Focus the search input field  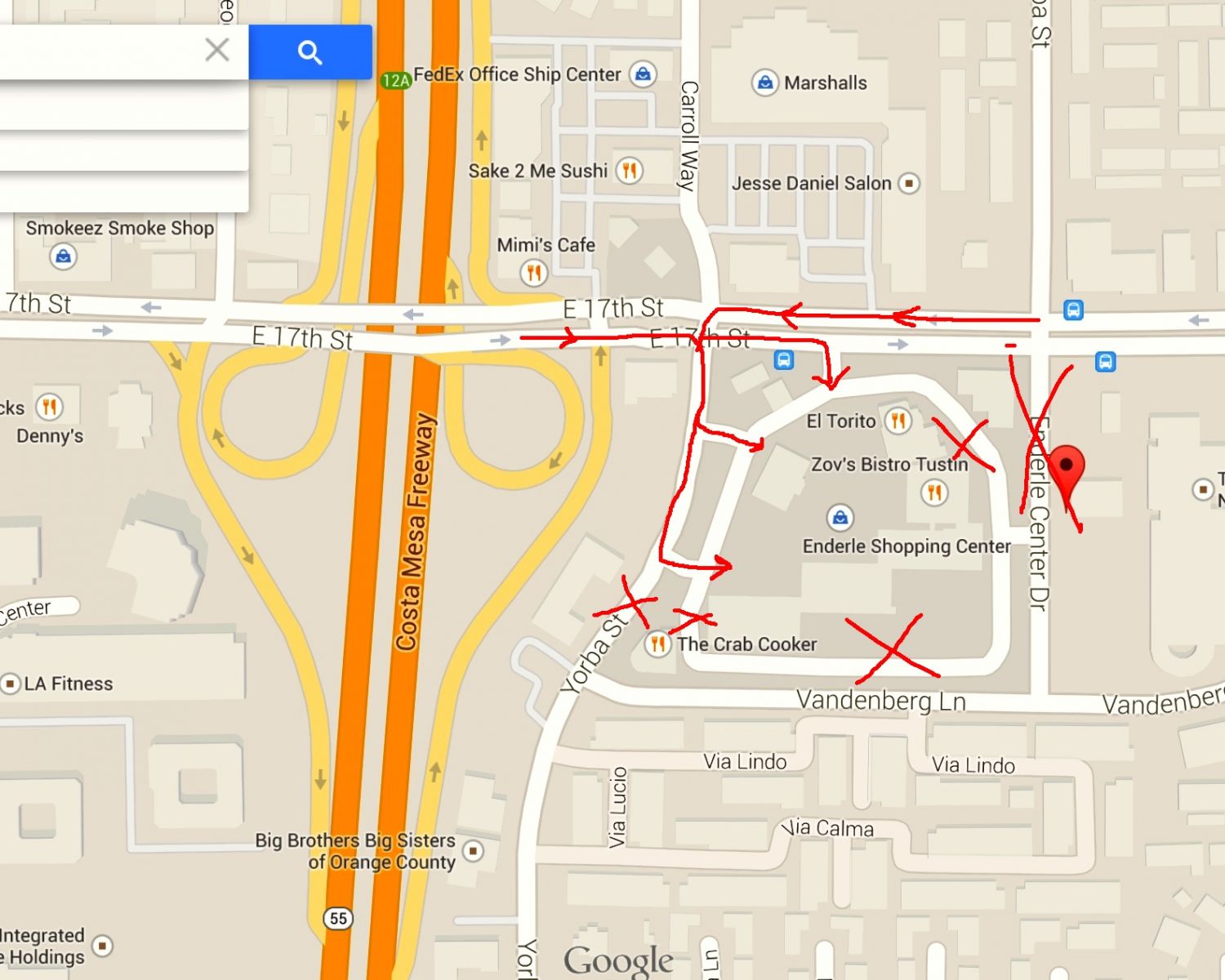tap(98, 51)
